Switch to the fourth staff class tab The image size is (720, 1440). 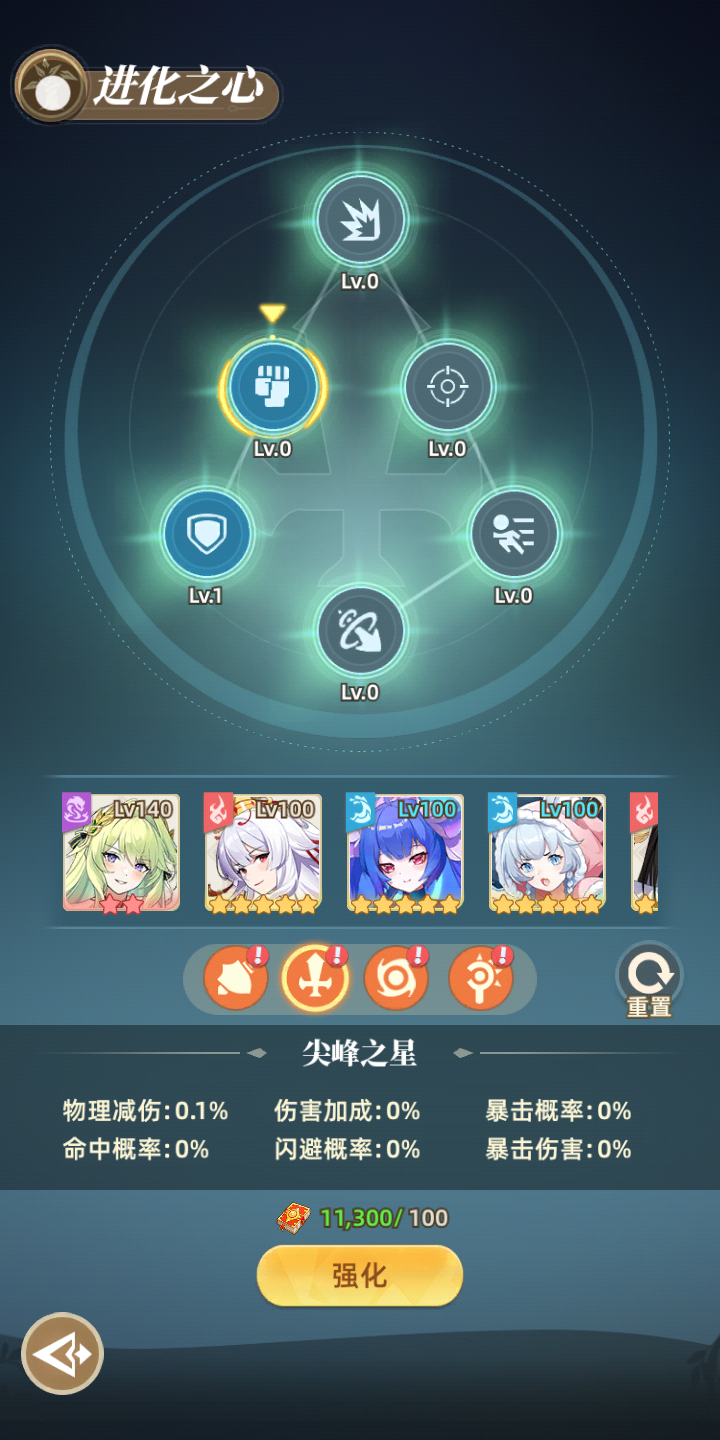click(x=480, y=978)
